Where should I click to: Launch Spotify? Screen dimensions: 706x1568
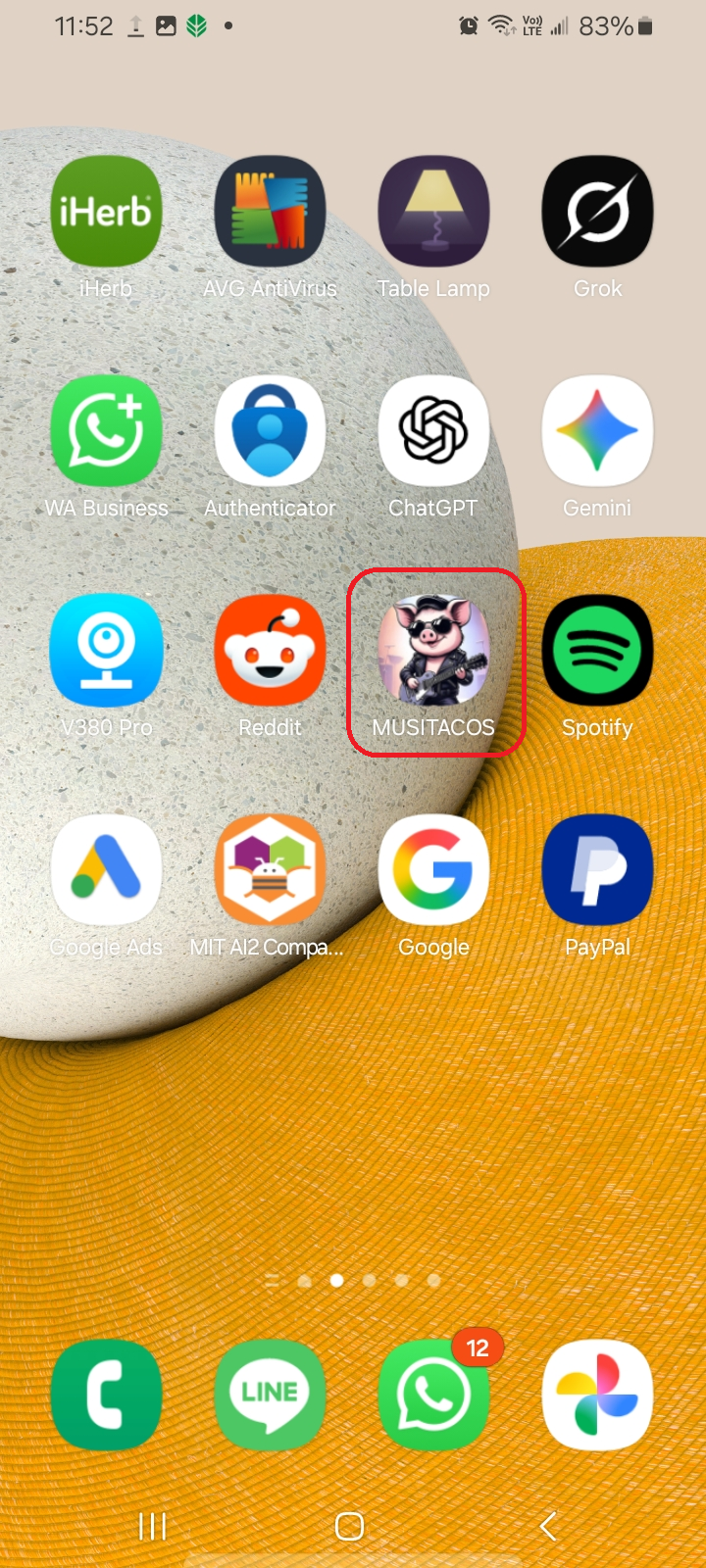[x=597, y=651]
